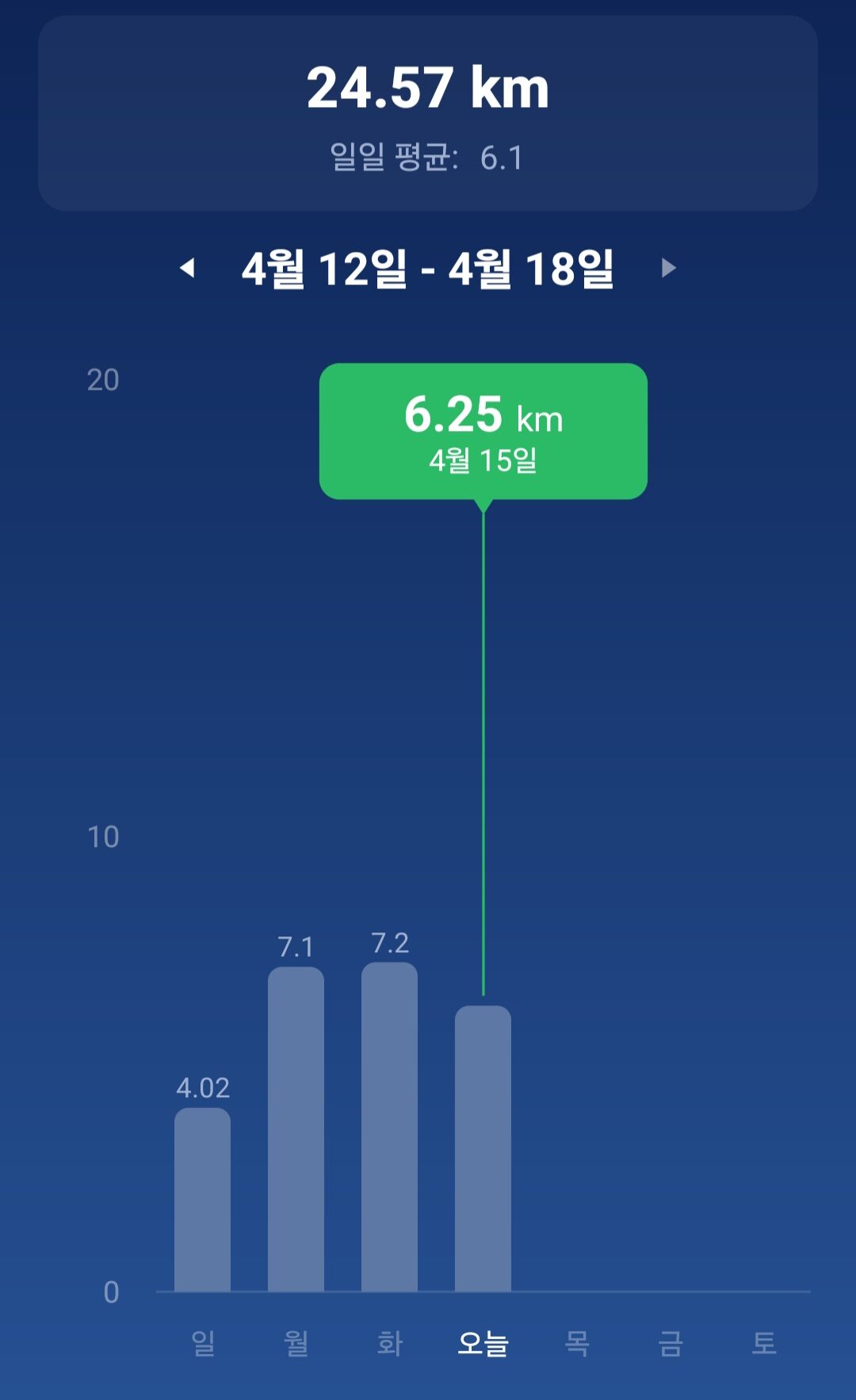Go to the previous week
856x1400 pixels.
click(188, 268)
